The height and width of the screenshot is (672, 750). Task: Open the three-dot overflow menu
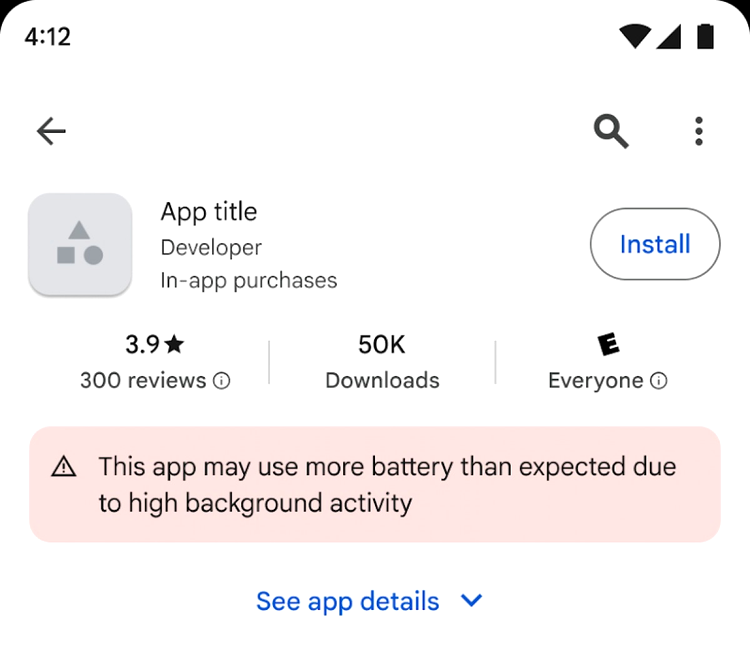point(698,131)
